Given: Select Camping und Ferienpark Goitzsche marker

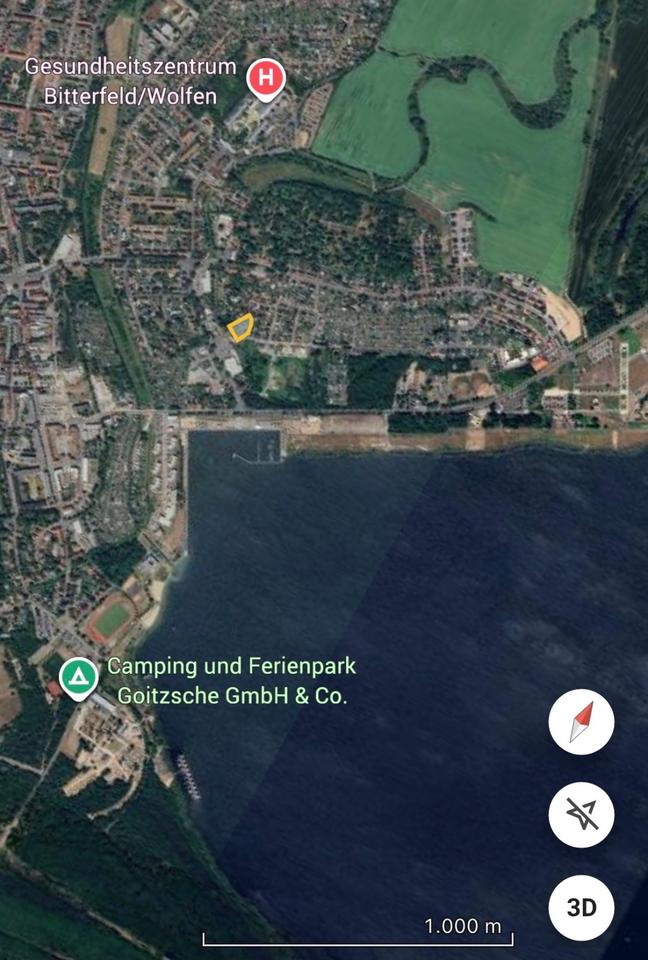Looking at the screenshot, I should click(x=77, y=677).
